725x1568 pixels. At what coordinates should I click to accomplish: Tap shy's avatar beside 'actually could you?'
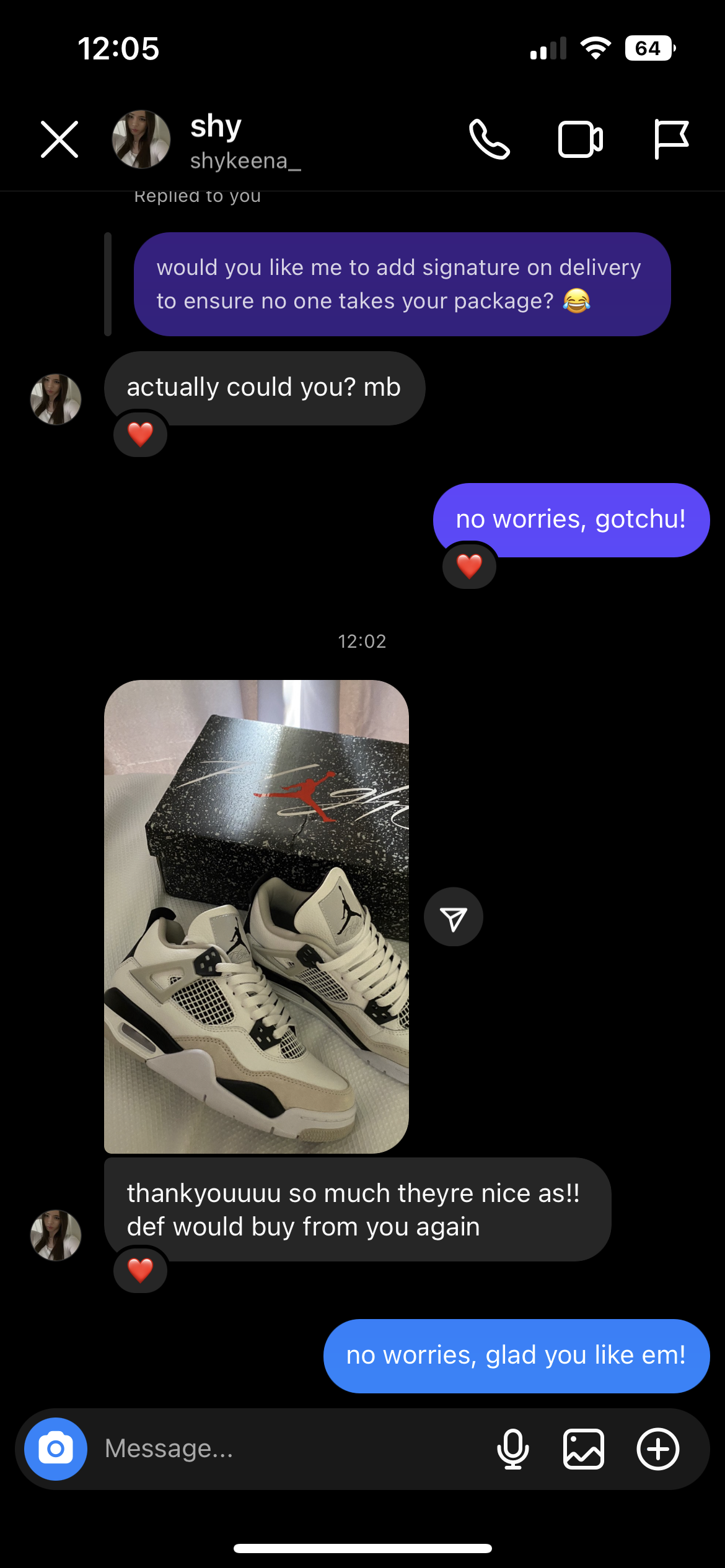point(56,399)
